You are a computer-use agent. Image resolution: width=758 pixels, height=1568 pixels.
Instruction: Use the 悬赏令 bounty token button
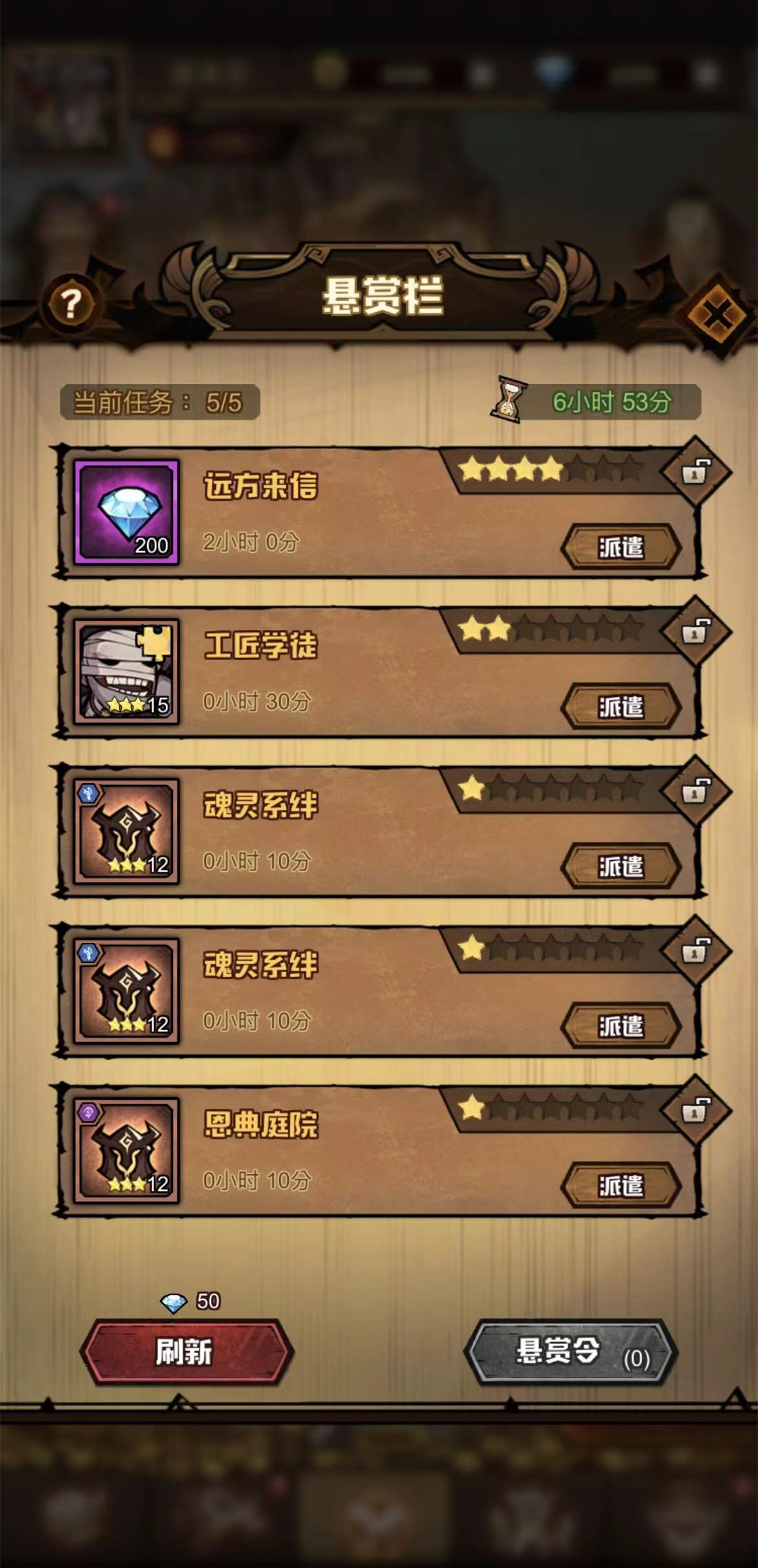point(570,1352)
